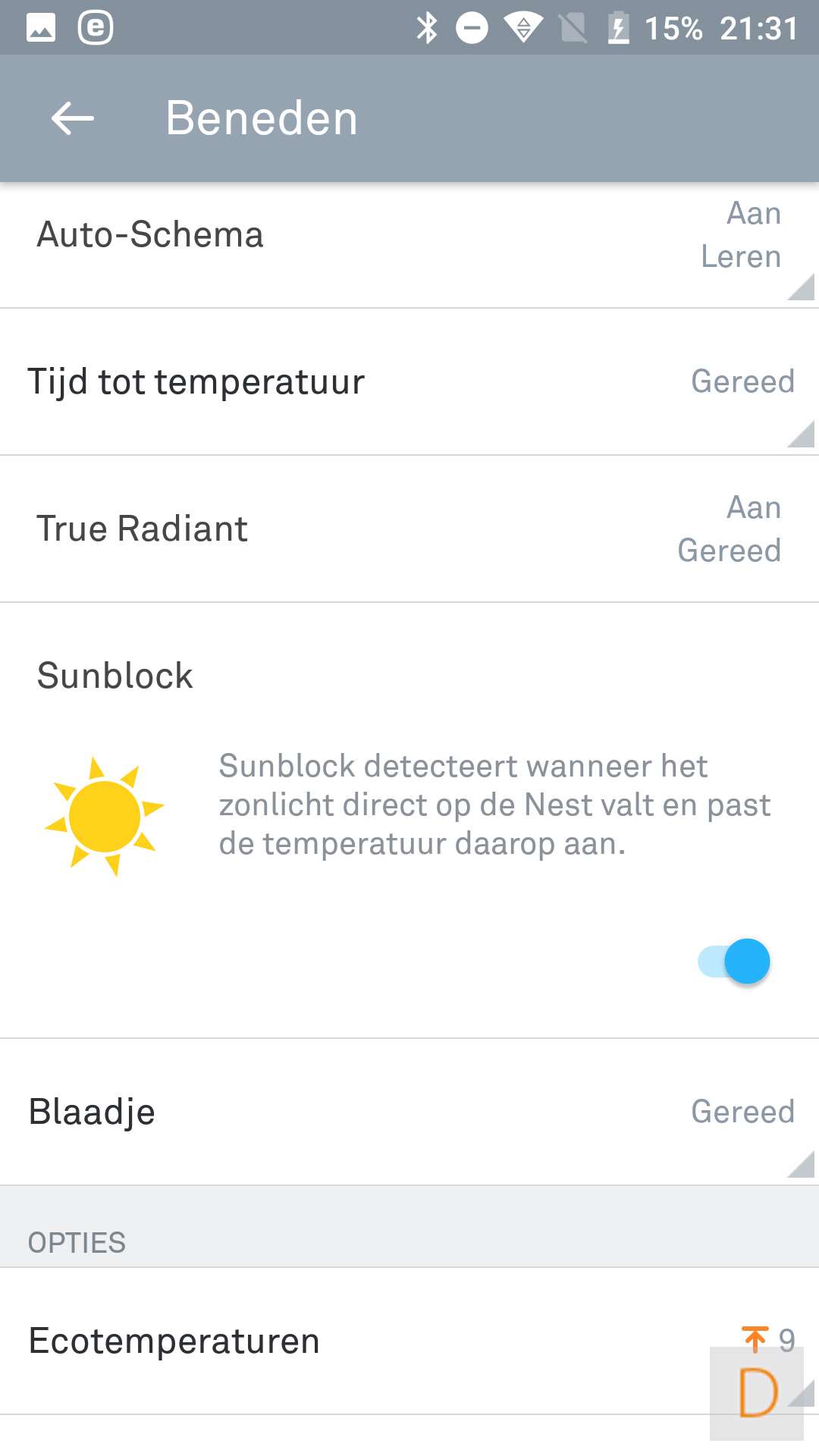Open the Blaadje setting
Screen dimensions: 819x1456
tap(409, 1112)
